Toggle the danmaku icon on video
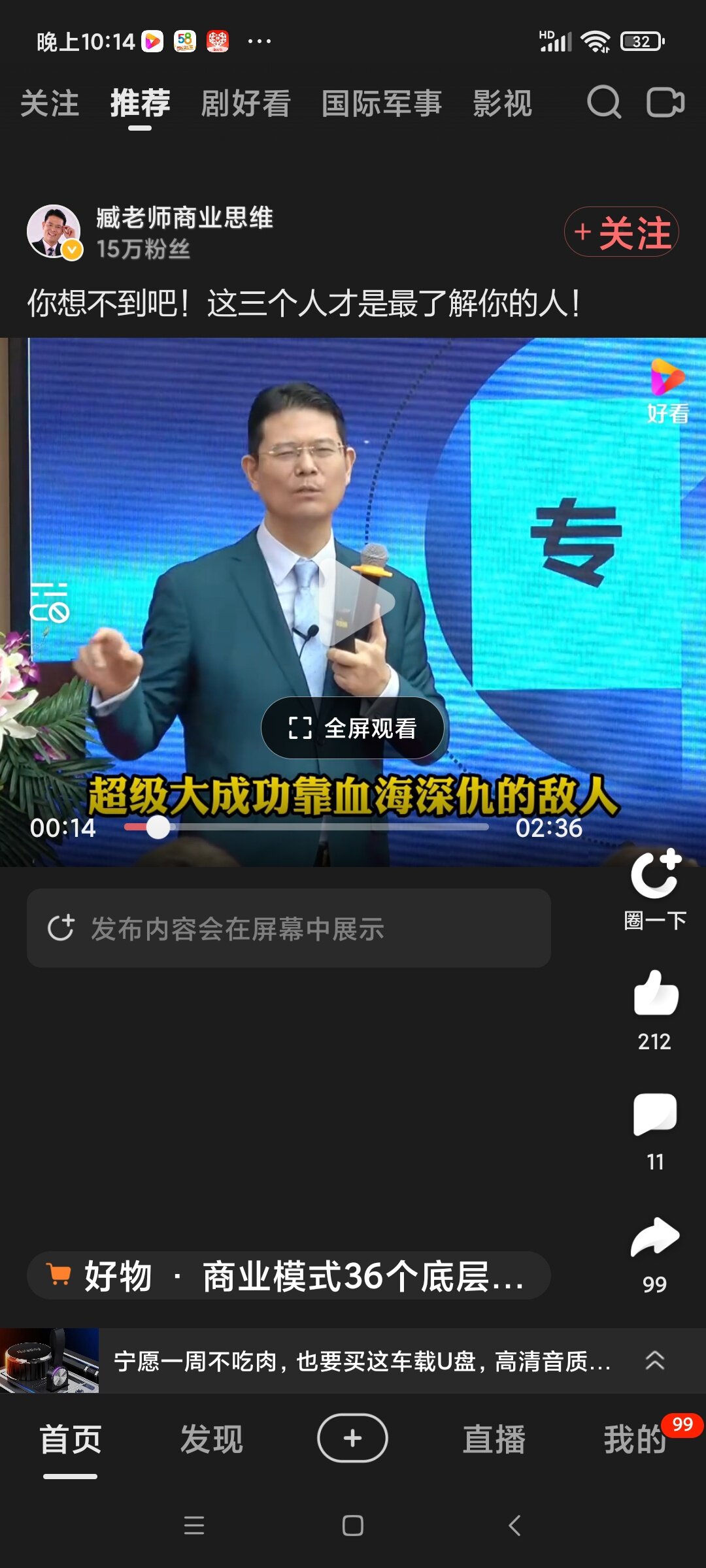This screenshot has width=706, height=1568. (50, 602)
